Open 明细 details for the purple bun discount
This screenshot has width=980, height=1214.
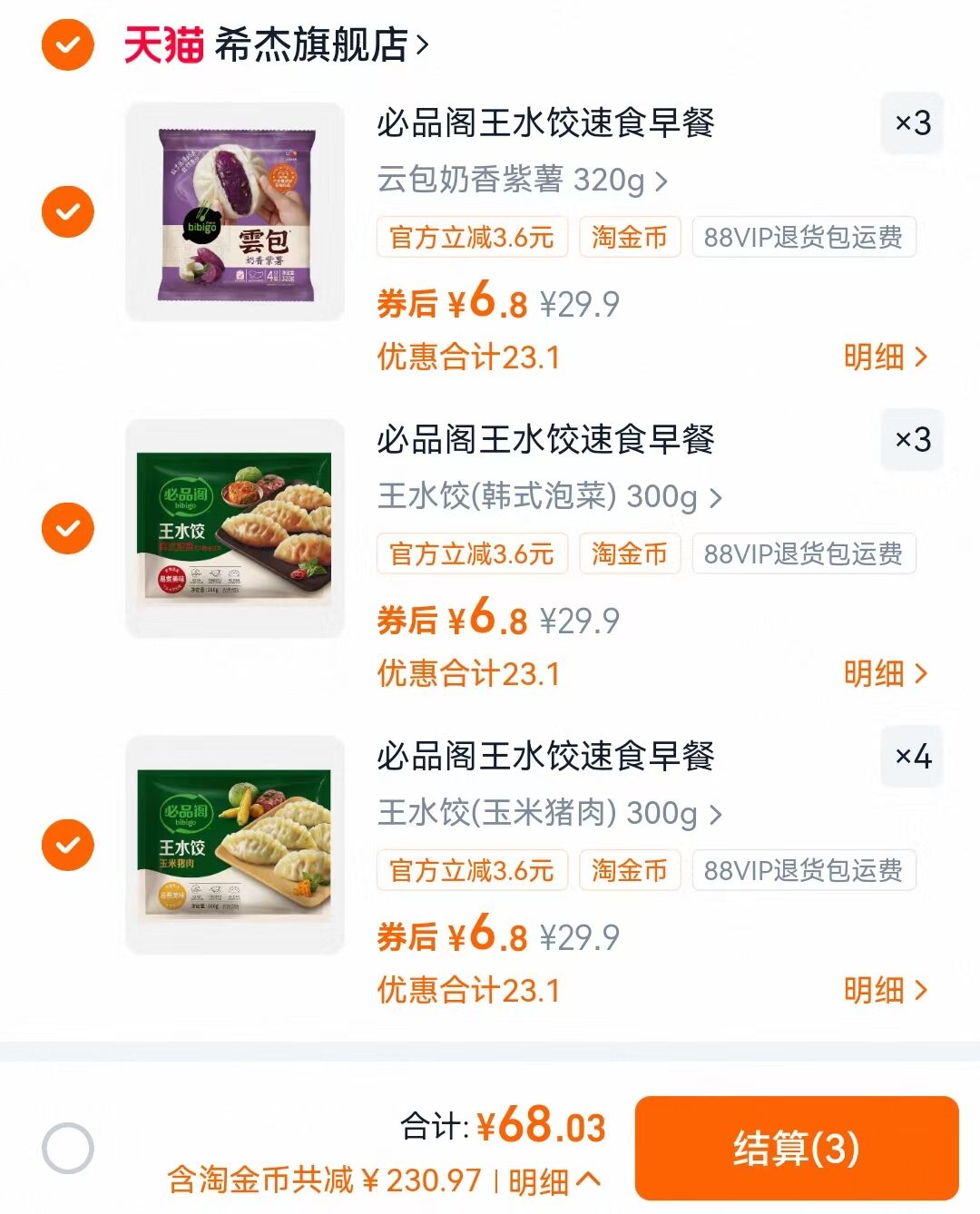click(x=885, y=357)
